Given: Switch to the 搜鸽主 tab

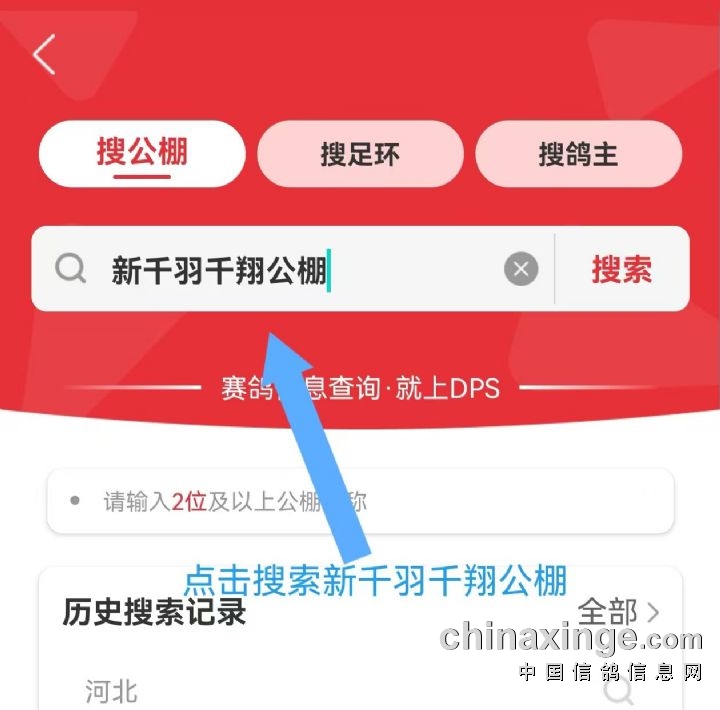Looking at the screenshot, I should pyautogui.click(x=578, y=155).
